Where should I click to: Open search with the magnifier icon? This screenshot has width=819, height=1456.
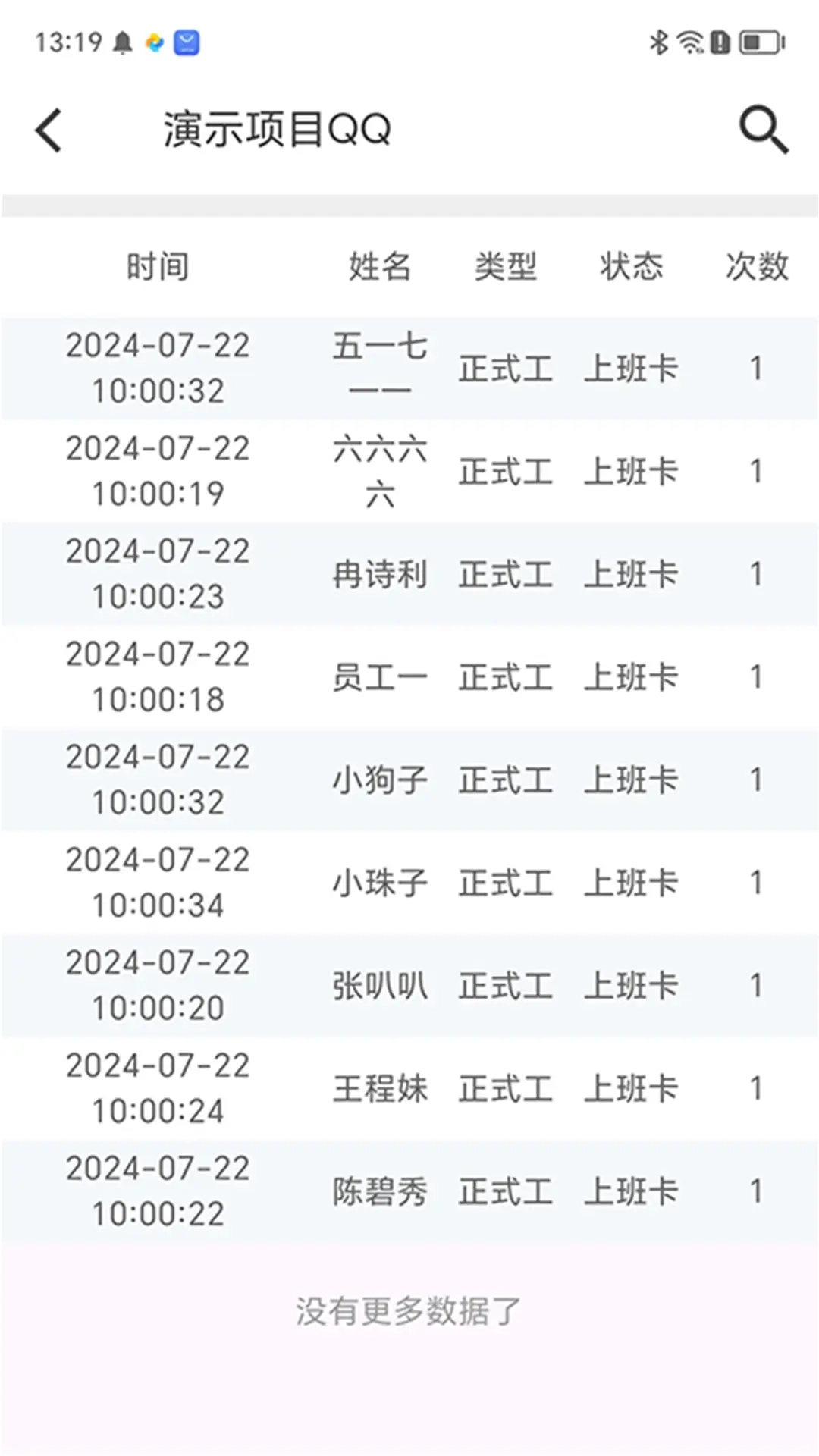[x=762, y=129]
